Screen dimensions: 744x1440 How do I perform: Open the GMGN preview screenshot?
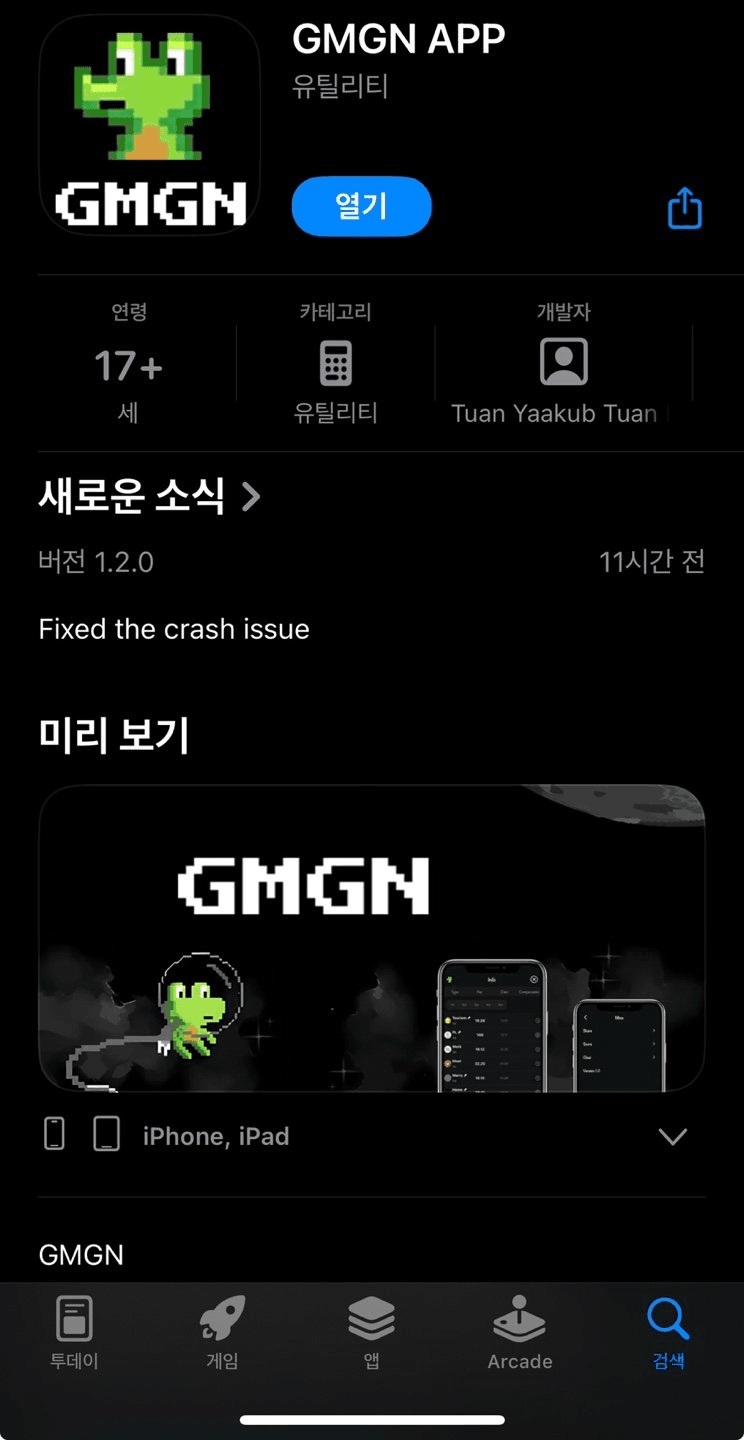[372, 938]
